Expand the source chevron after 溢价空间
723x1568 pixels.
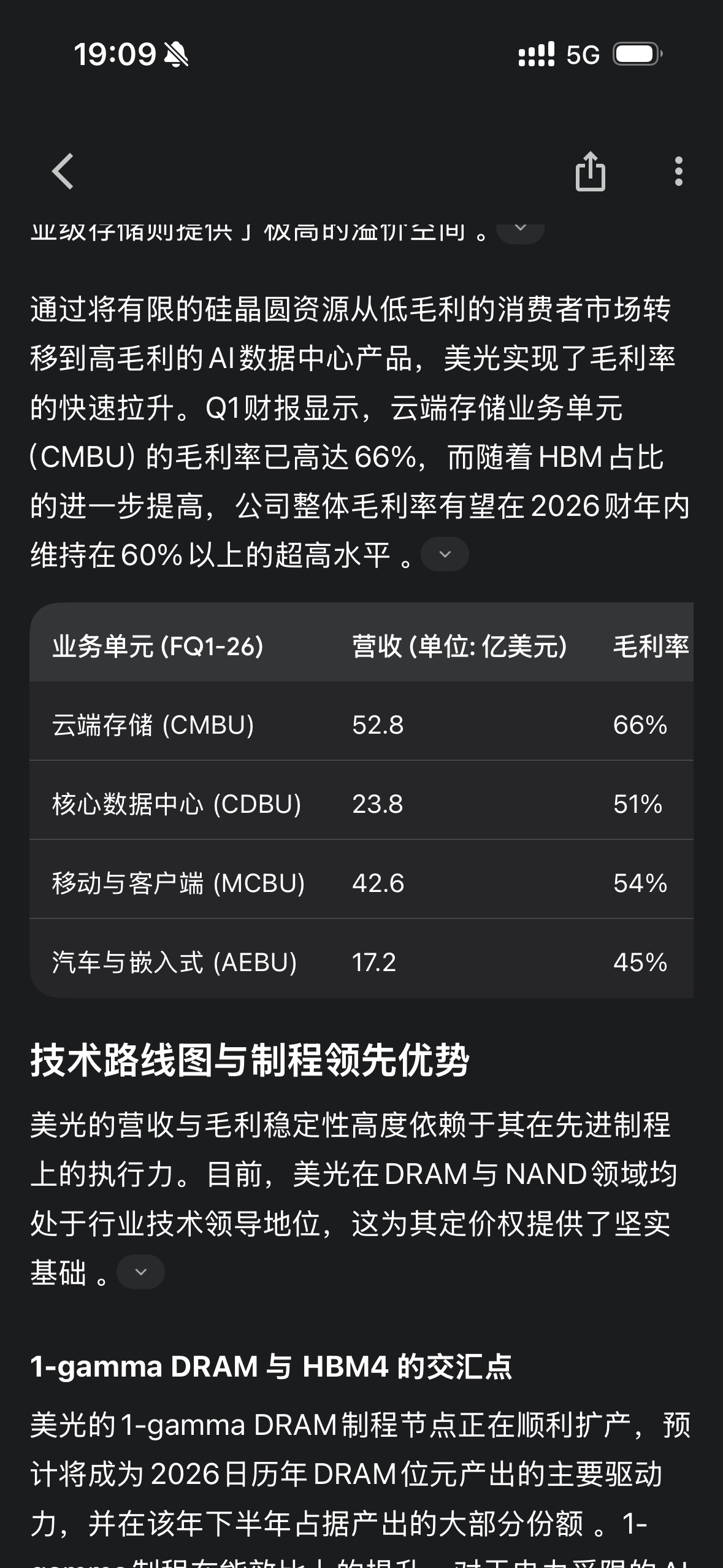pos(520,231)
